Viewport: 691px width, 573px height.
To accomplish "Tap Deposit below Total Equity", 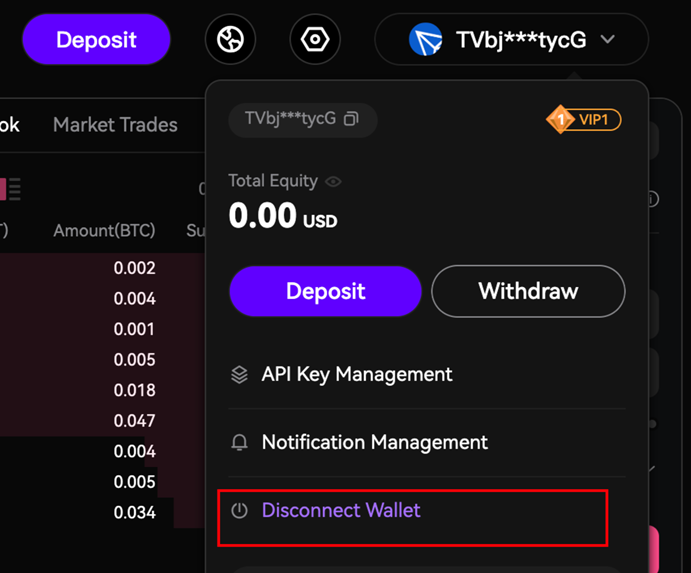I will (325, 291).
